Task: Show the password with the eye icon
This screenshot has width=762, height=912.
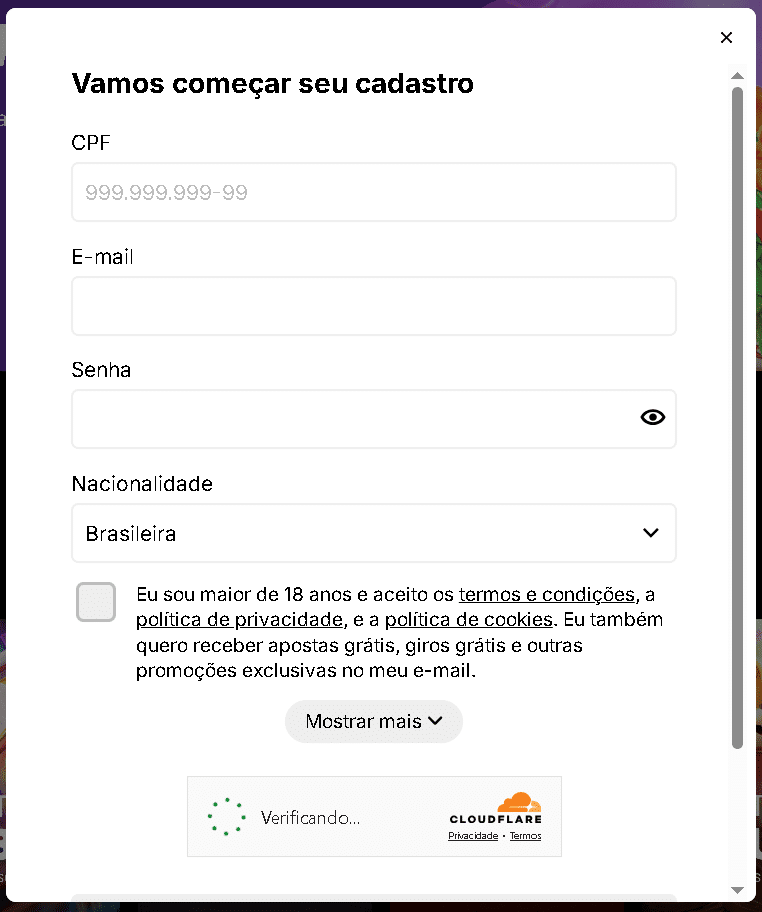Action: 653,418
